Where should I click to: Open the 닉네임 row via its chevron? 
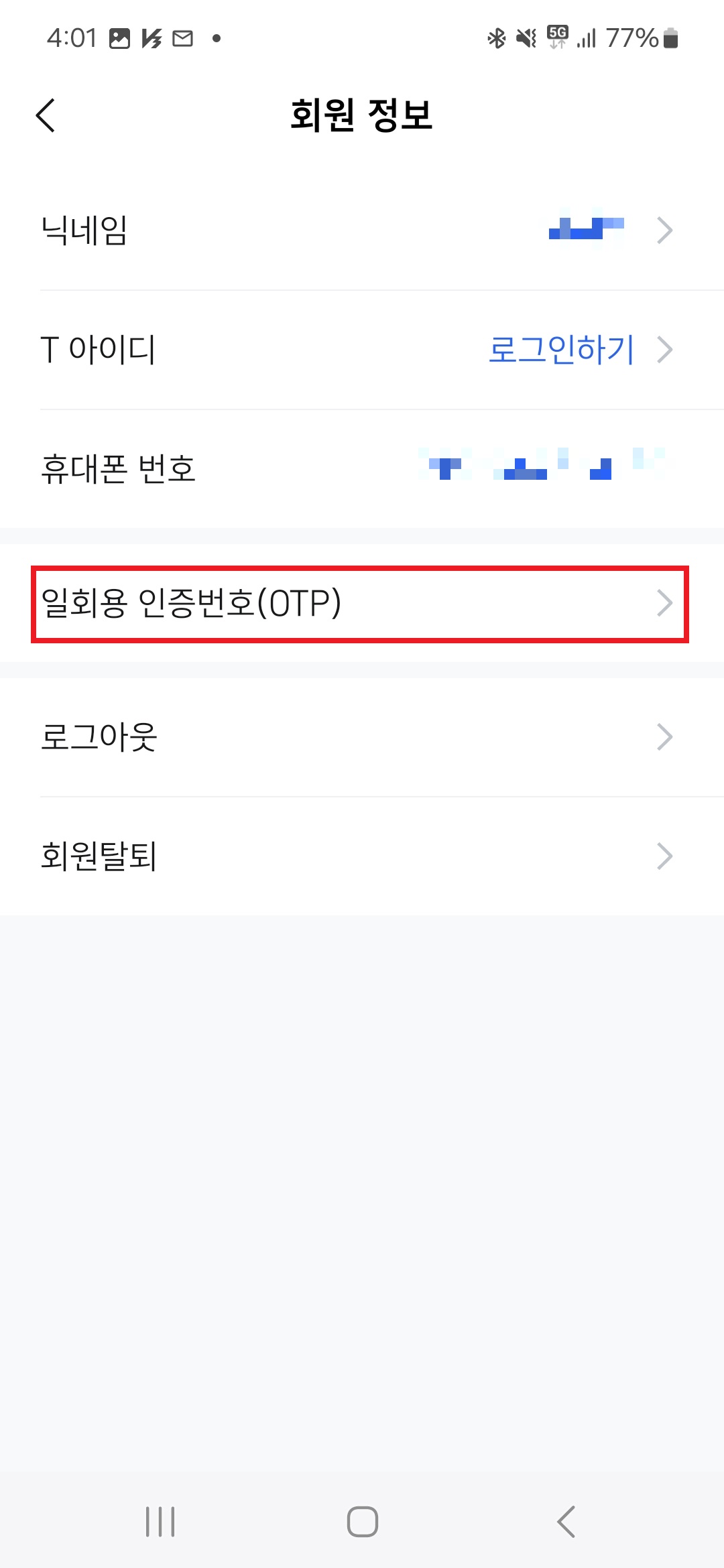click(665, 231)
